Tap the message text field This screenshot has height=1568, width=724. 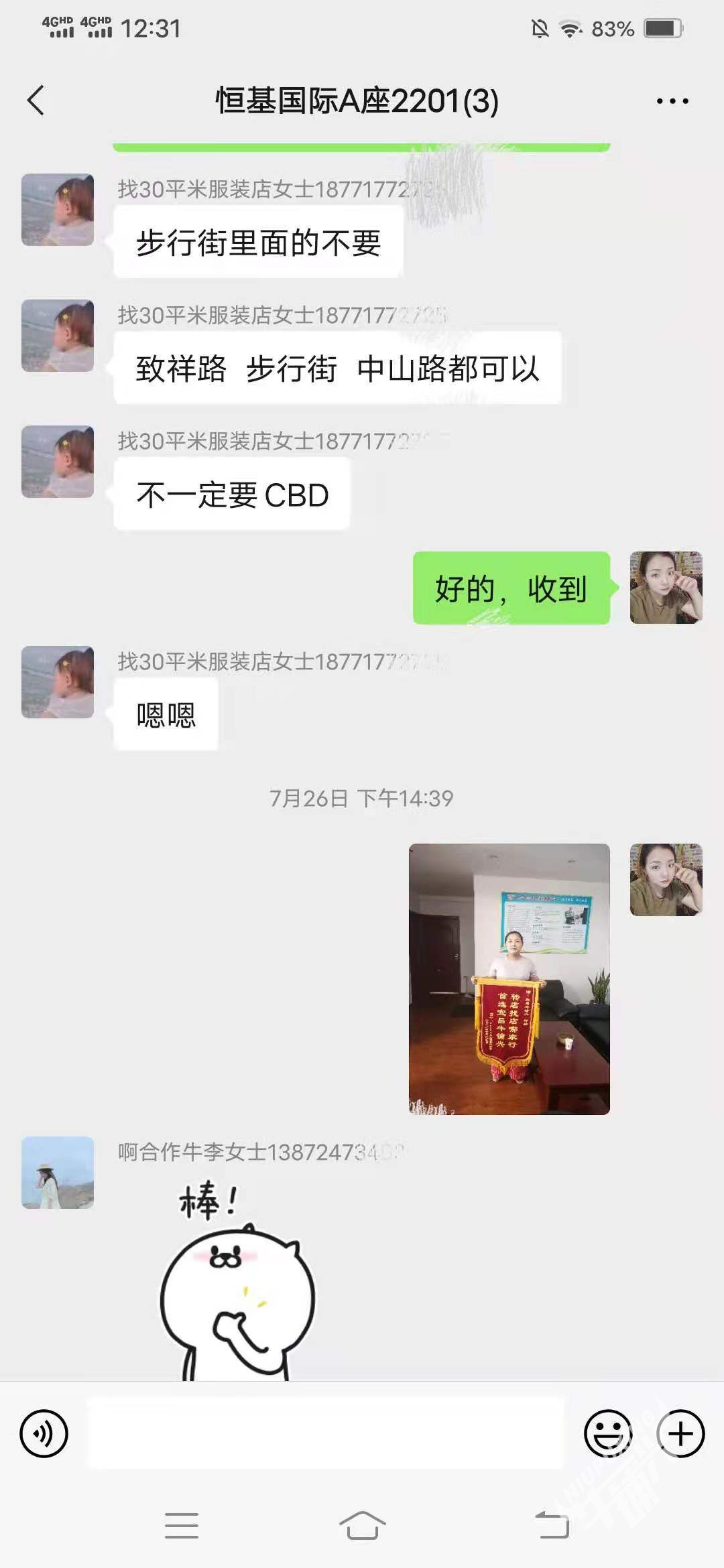[325, 1433]
